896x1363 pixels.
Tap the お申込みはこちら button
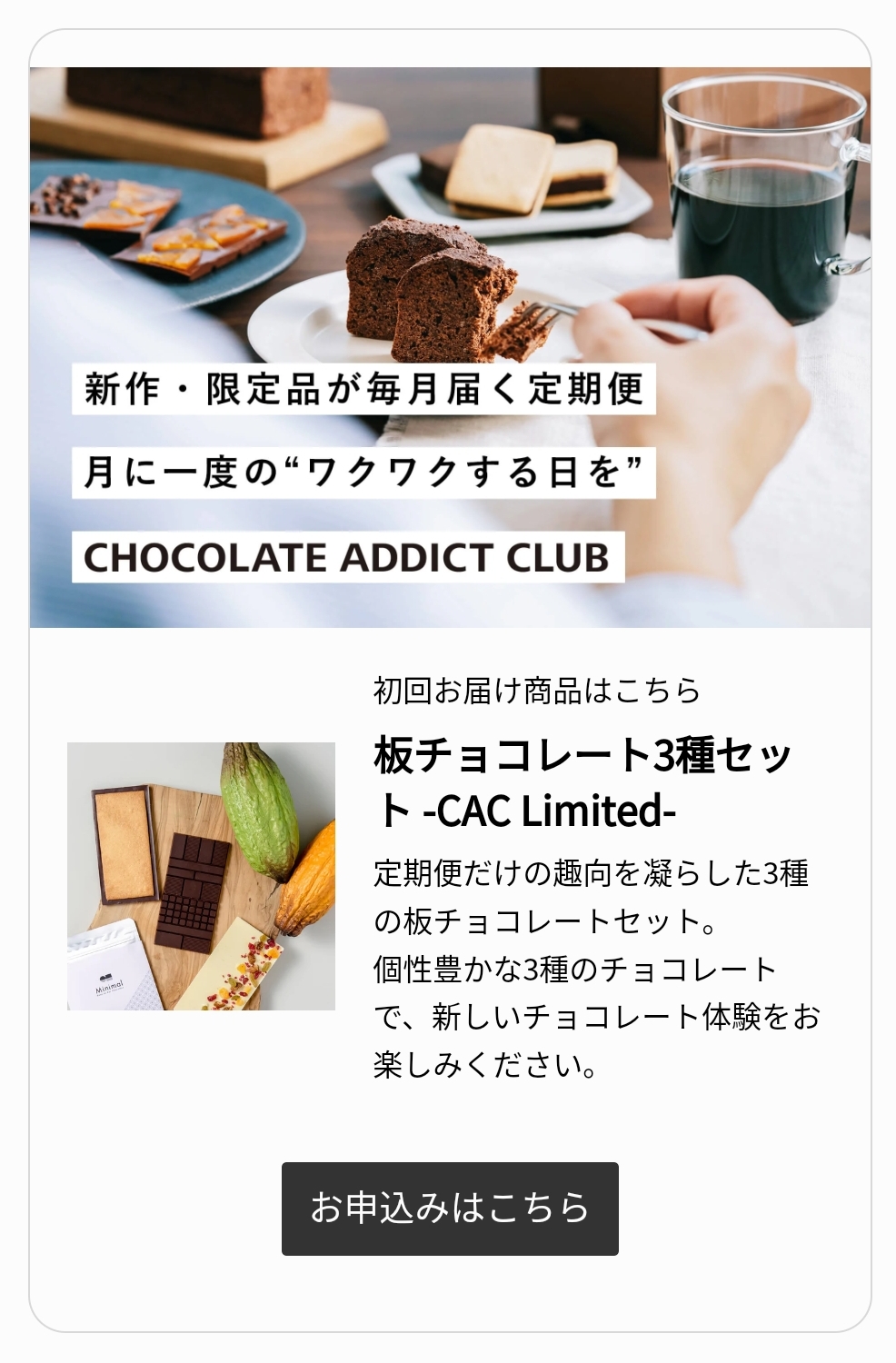point(450,1208)
